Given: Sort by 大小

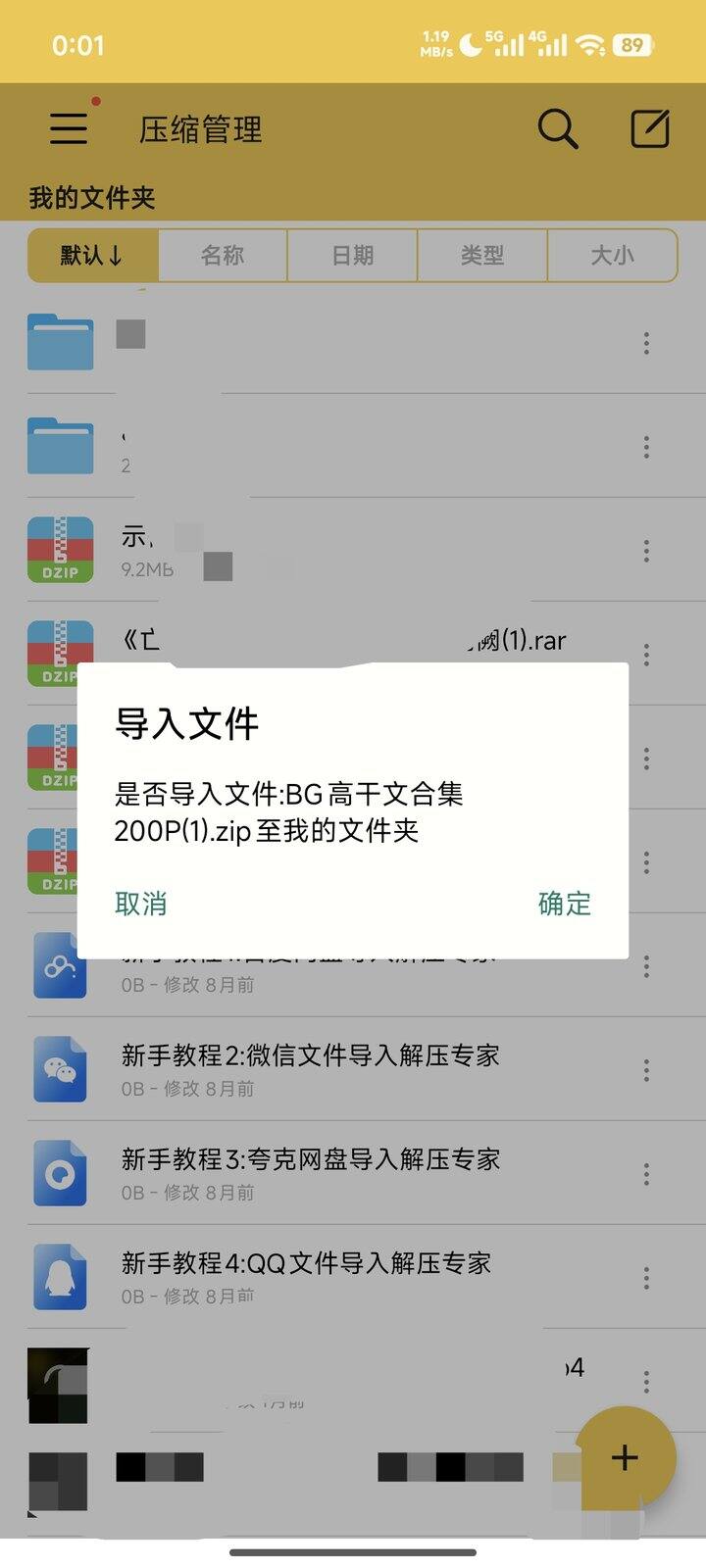Looking at the screenshot, I should 612,256.
